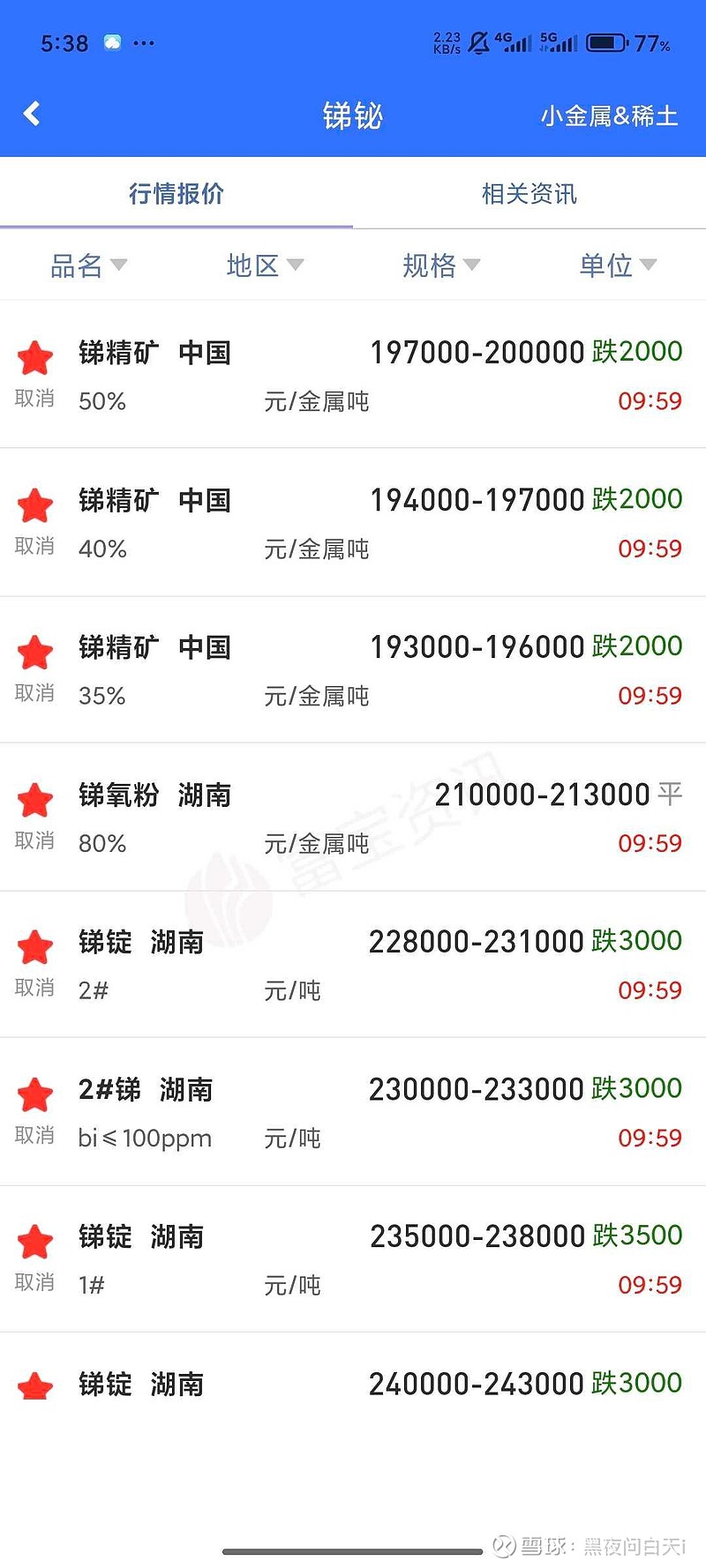Viewport: 706px width, 1568px height.
Task: Unfavorite the 50% antimony concentrate row
Action: pos(34,356)
